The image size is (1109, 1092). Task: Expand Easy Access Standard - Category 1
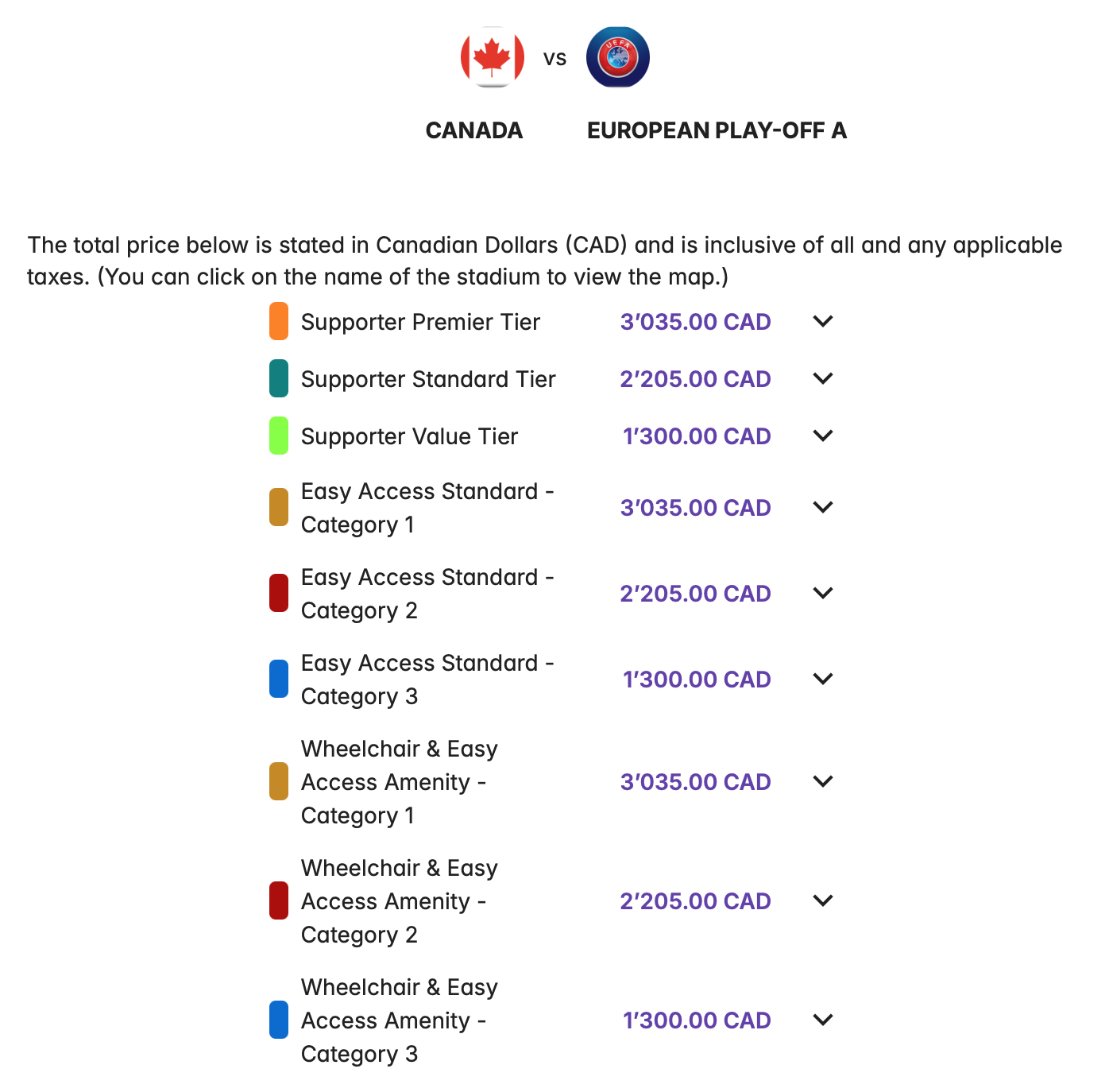pyautogui.click(x=823, y=508)
